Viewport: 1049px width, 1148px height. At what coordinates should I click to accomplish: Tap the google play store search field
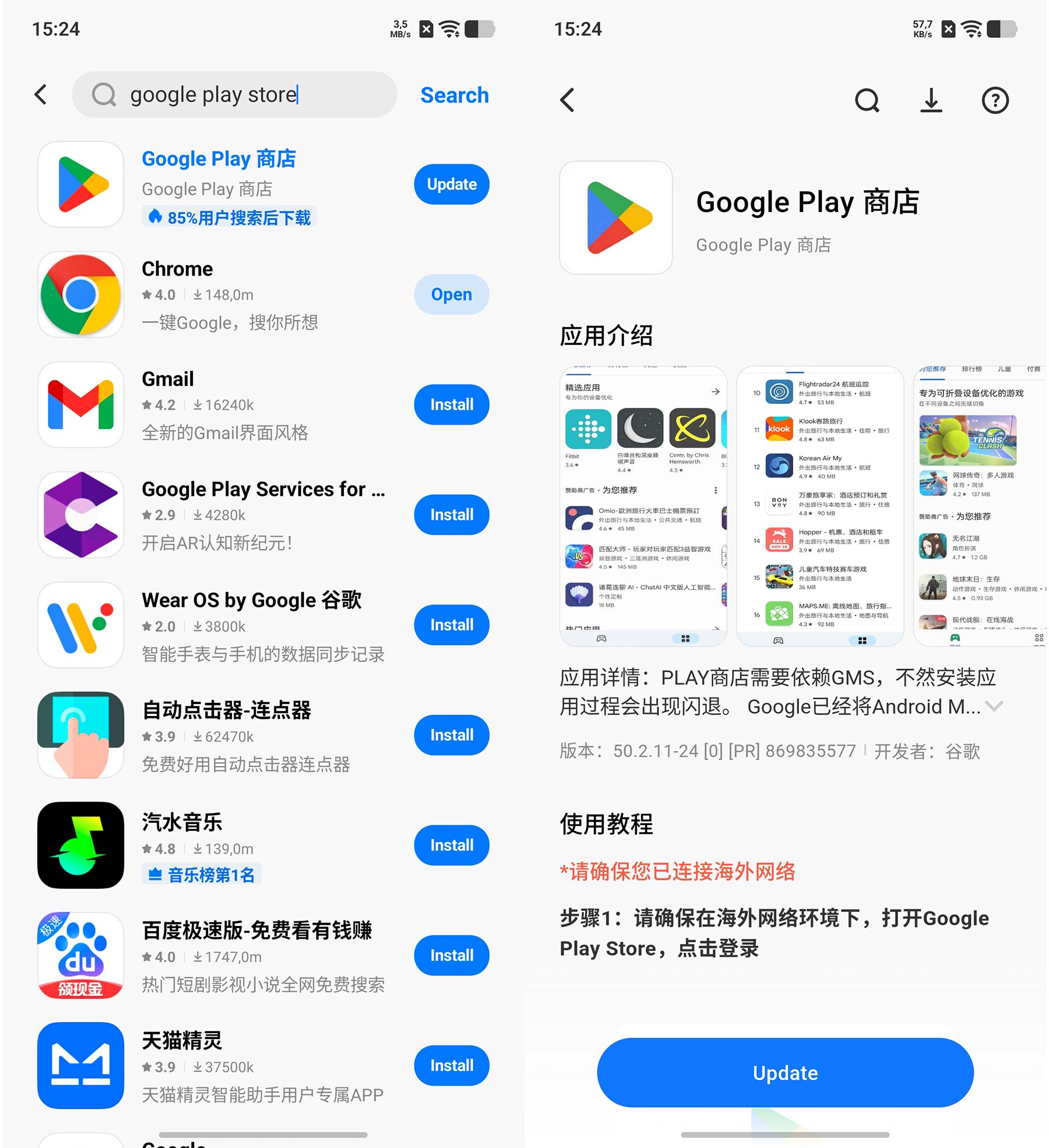coord(233,94)
